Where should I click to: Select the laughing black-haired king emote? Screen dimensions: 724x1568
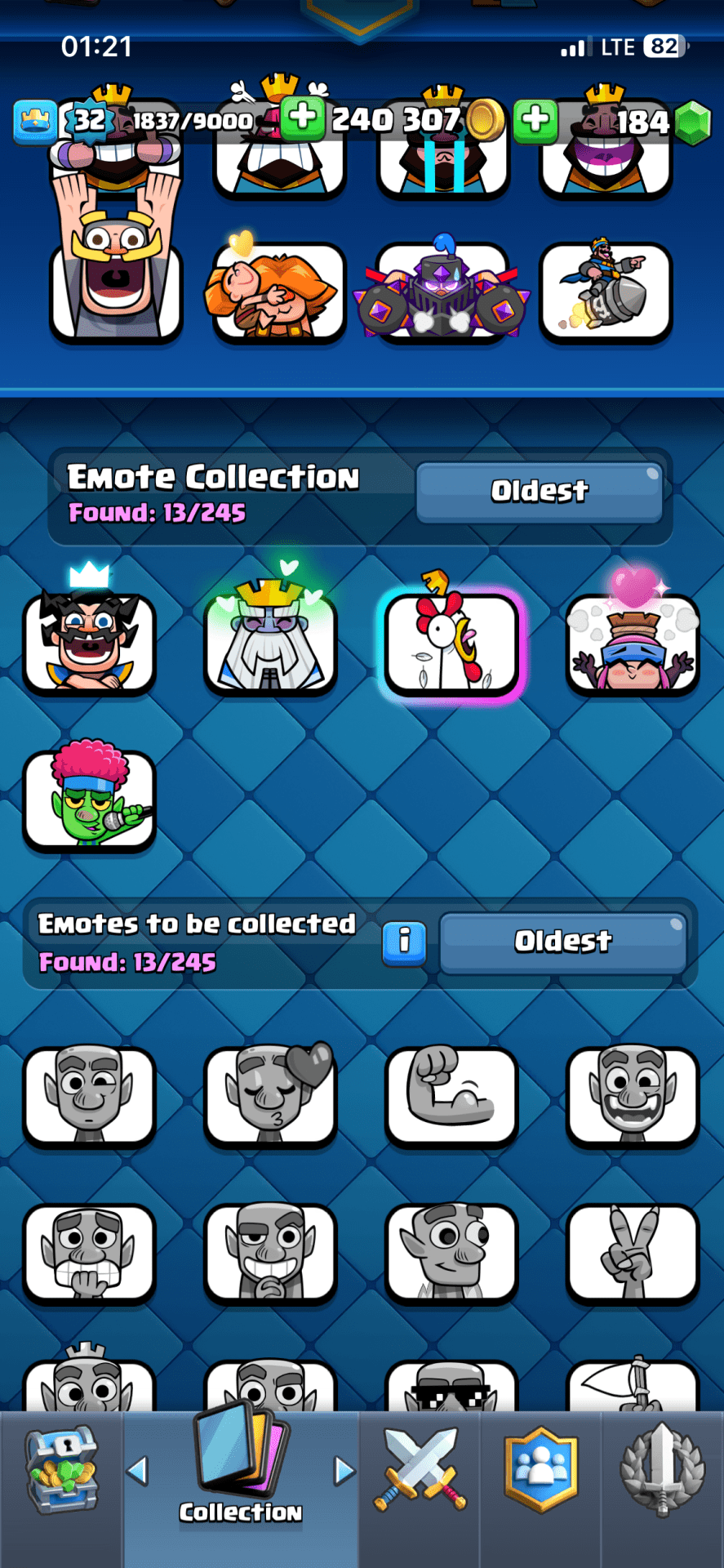pos(89,643)
